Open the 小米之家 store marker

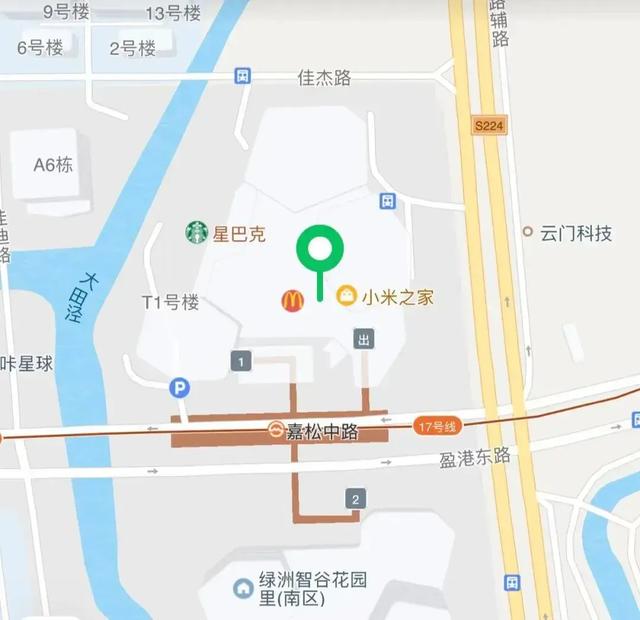346,296
